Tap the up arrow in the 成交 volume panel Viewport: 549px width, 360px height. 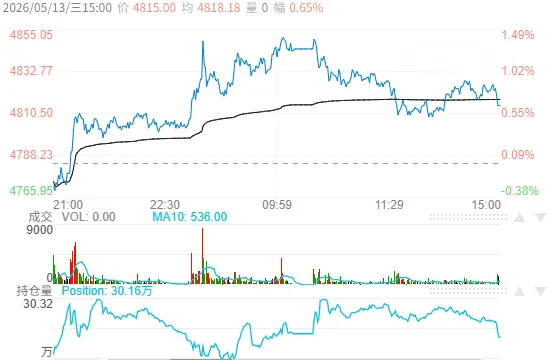click(519, 218)
